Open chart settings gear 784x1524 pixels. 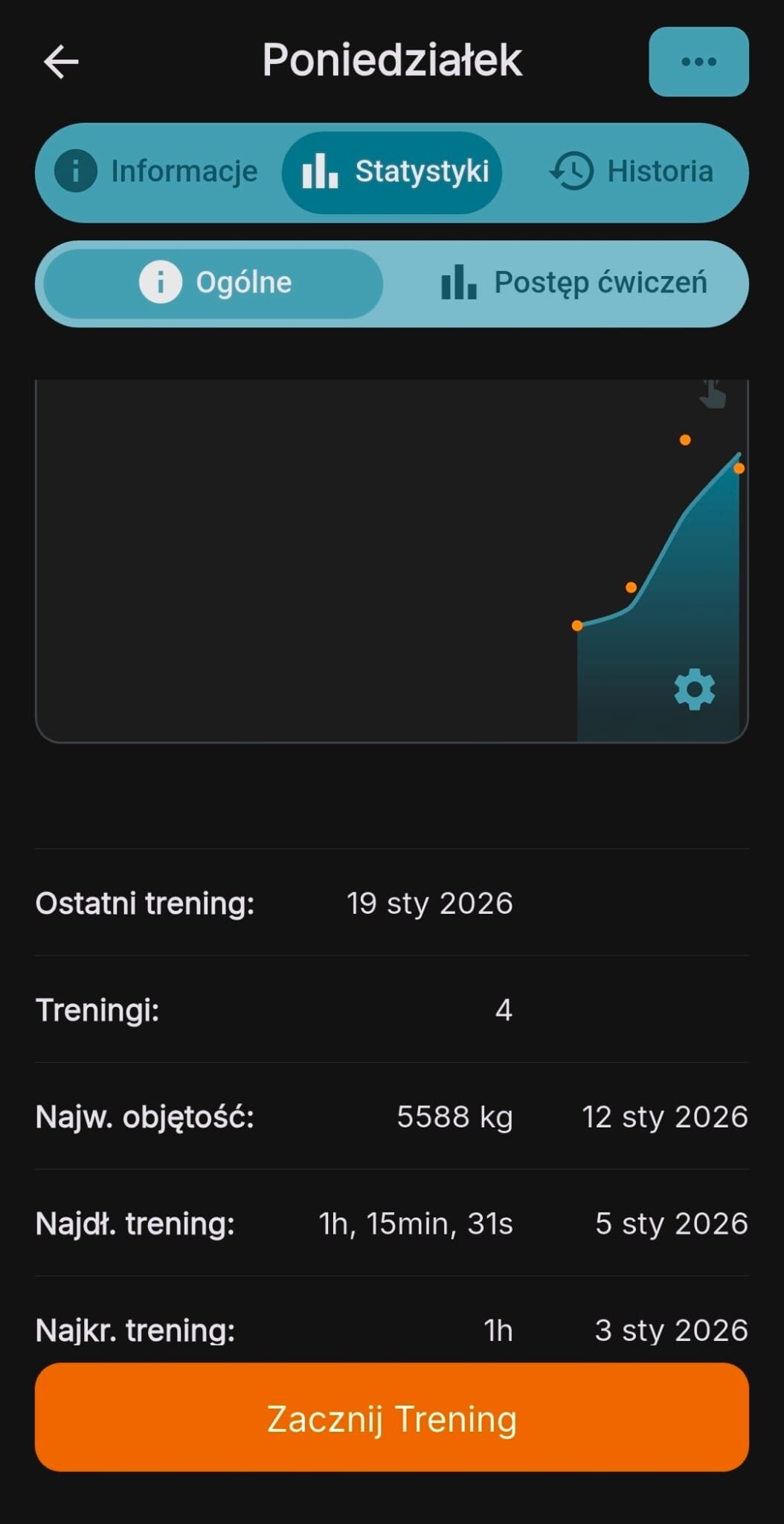tap(694, 689)
